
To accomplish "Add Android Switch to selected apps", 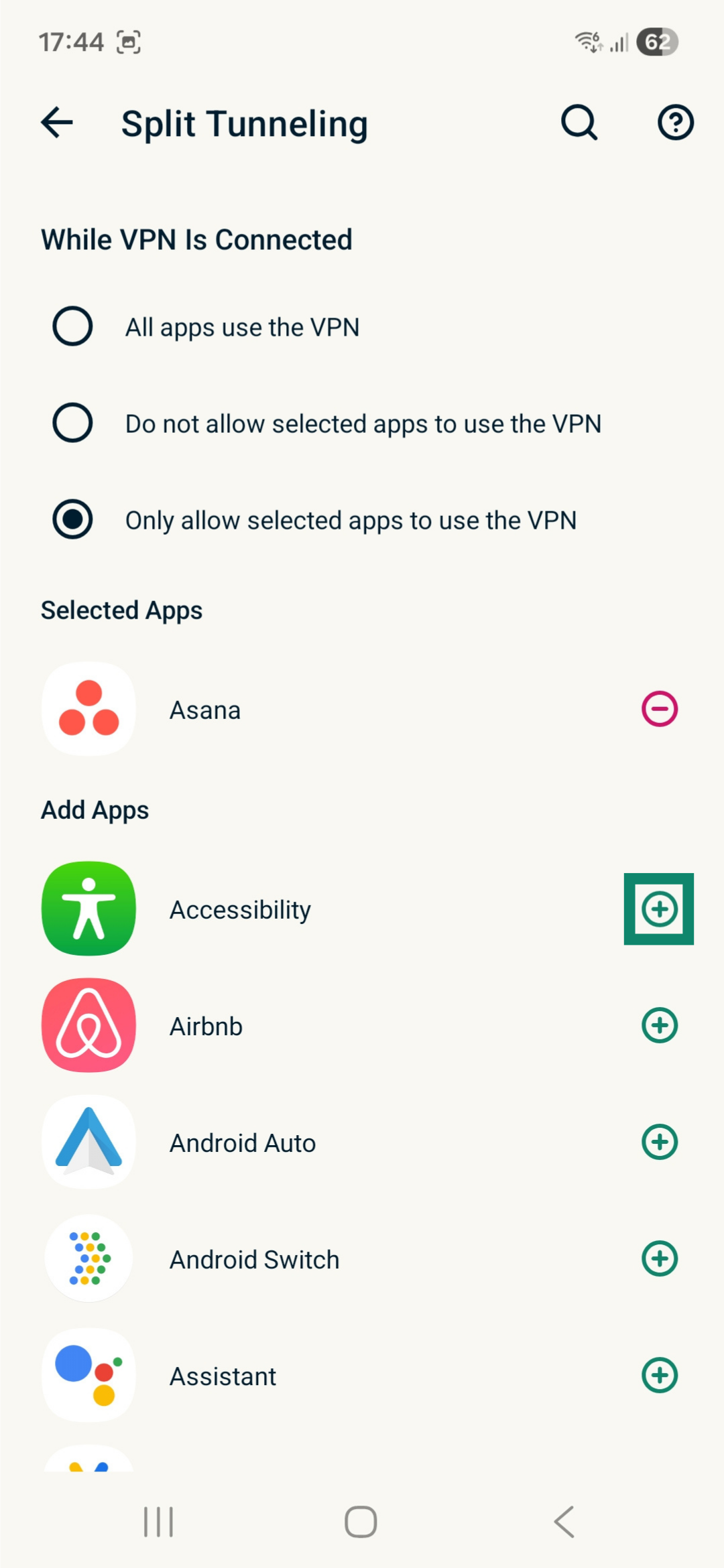I will point(660,1258).
